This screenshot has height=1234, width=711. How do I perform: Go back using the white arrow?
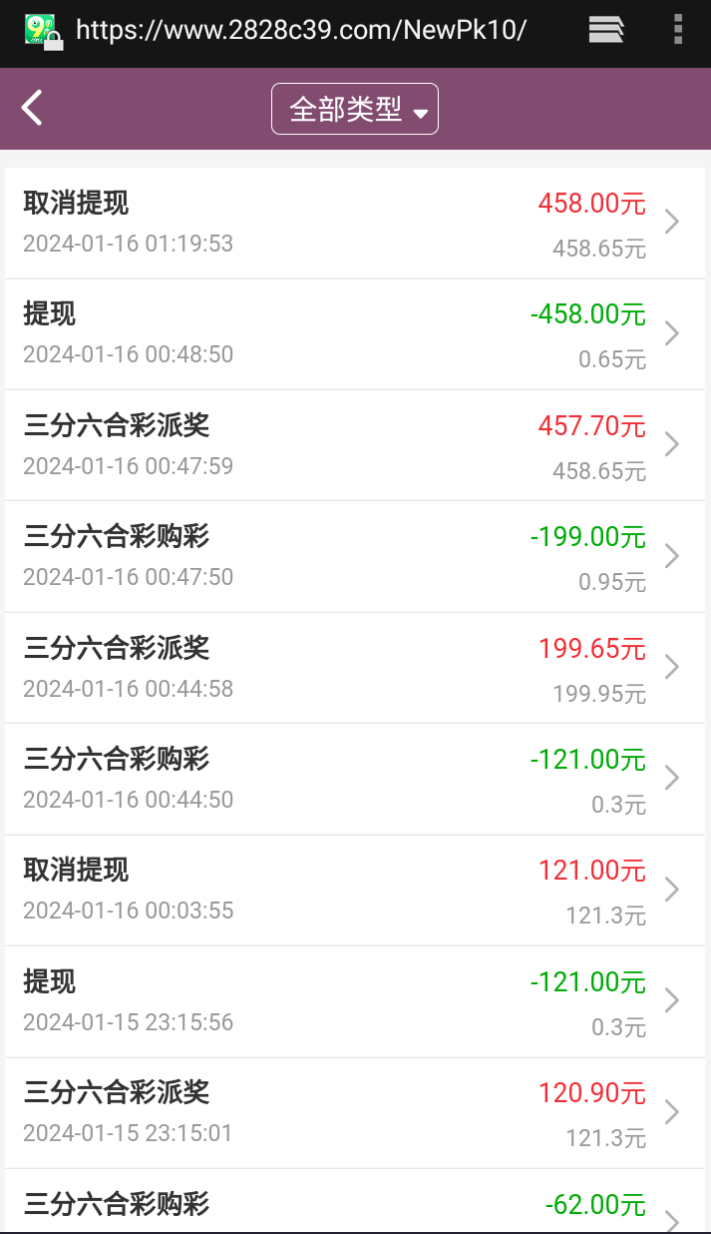(33, 108)
